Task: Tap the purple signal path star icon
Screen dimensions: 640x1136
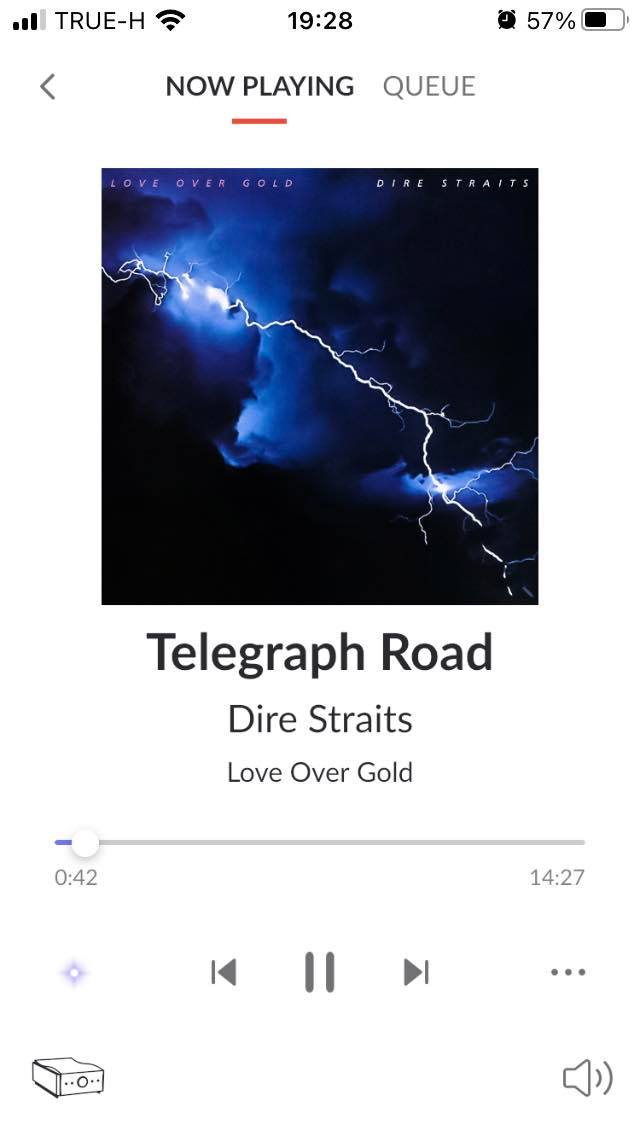Action: [x=74, y=972]
